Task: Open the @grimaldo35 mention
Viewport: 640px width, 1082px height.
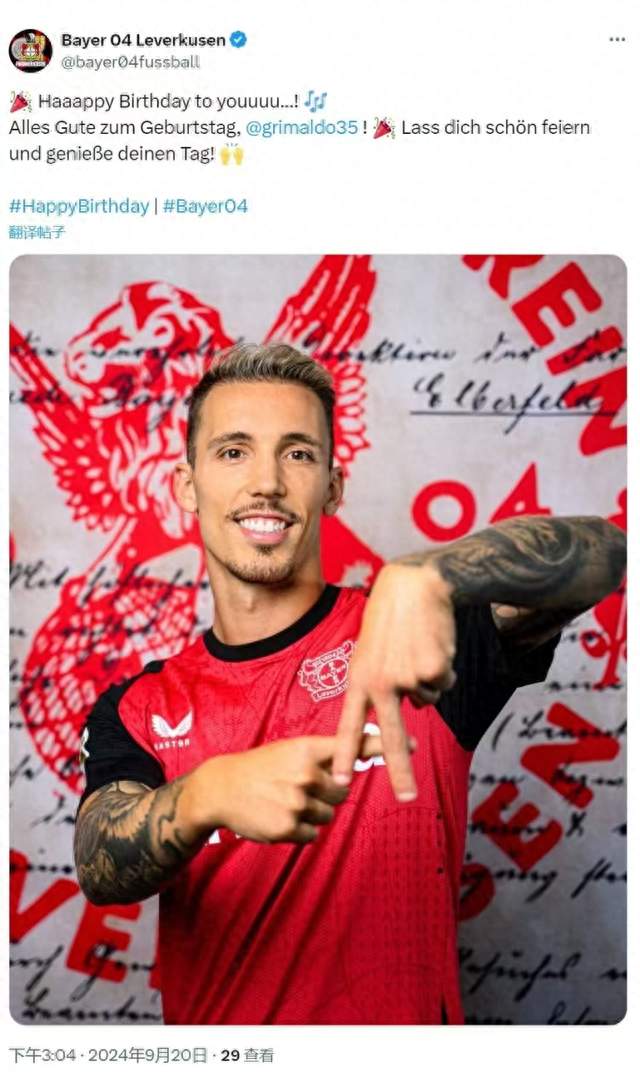Action: [301, 128]
